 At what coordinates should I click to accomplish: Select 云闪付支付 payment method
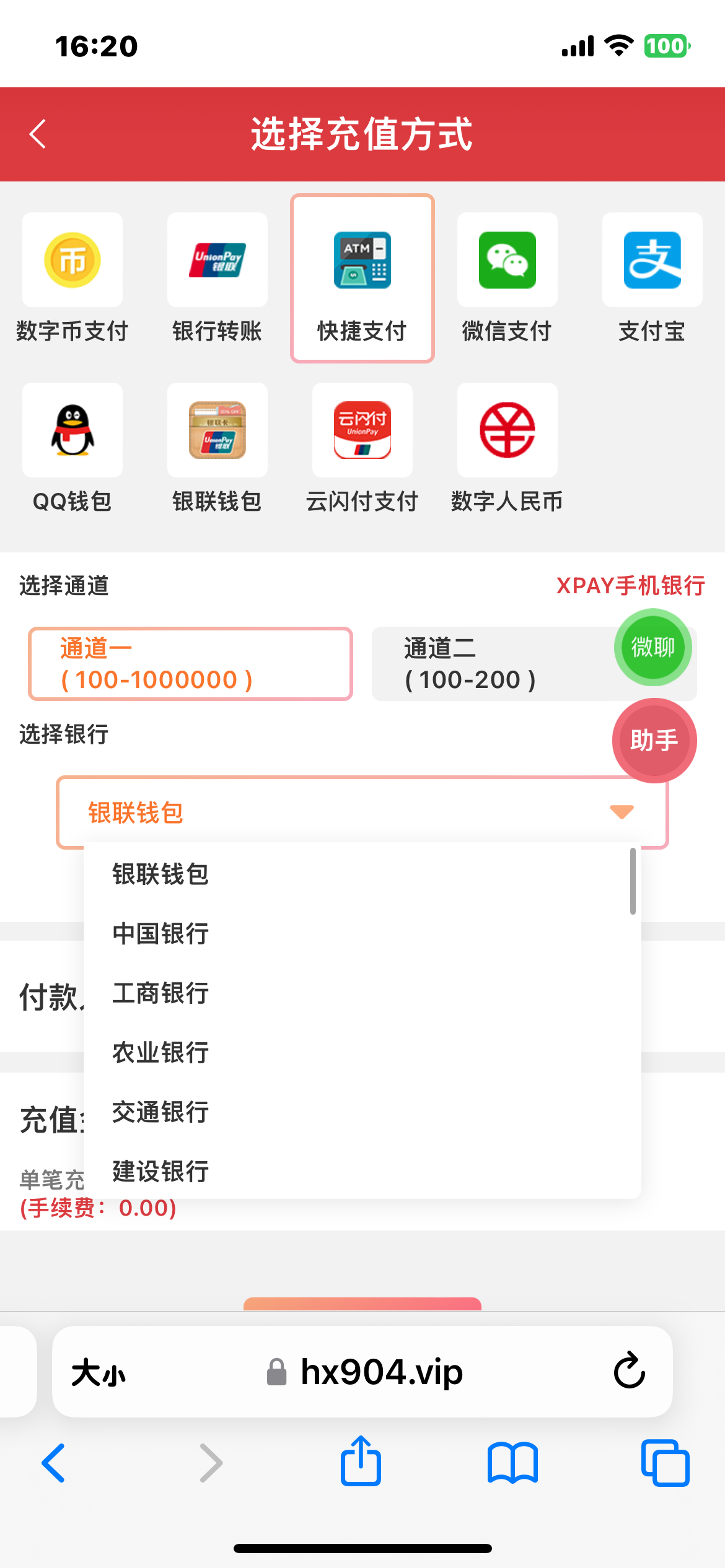tap(362, 449)
